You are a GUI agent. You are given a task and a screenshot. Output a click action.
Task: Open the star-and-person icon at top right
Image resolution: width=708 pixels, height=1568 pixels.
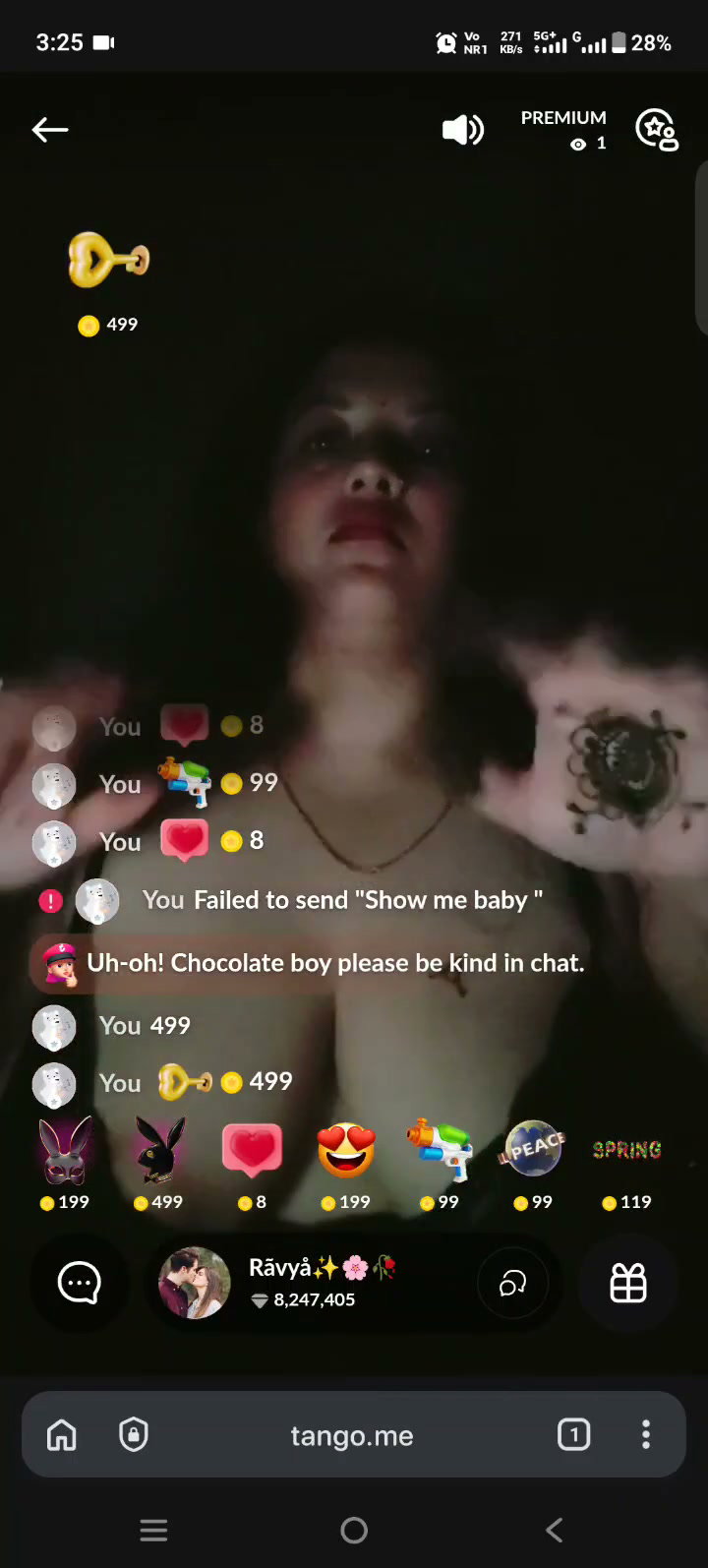657,130
